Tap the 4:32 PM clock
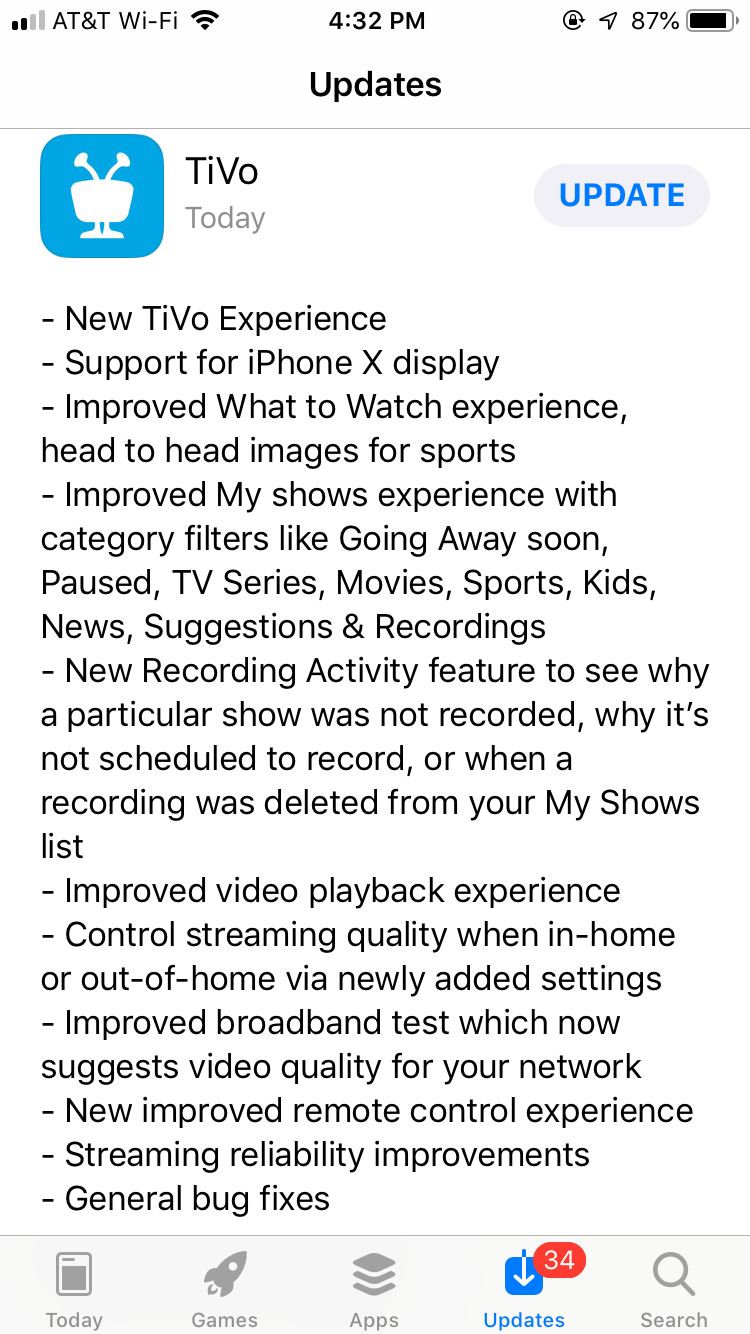This screenshot has width=750, height=1334. 377,20
